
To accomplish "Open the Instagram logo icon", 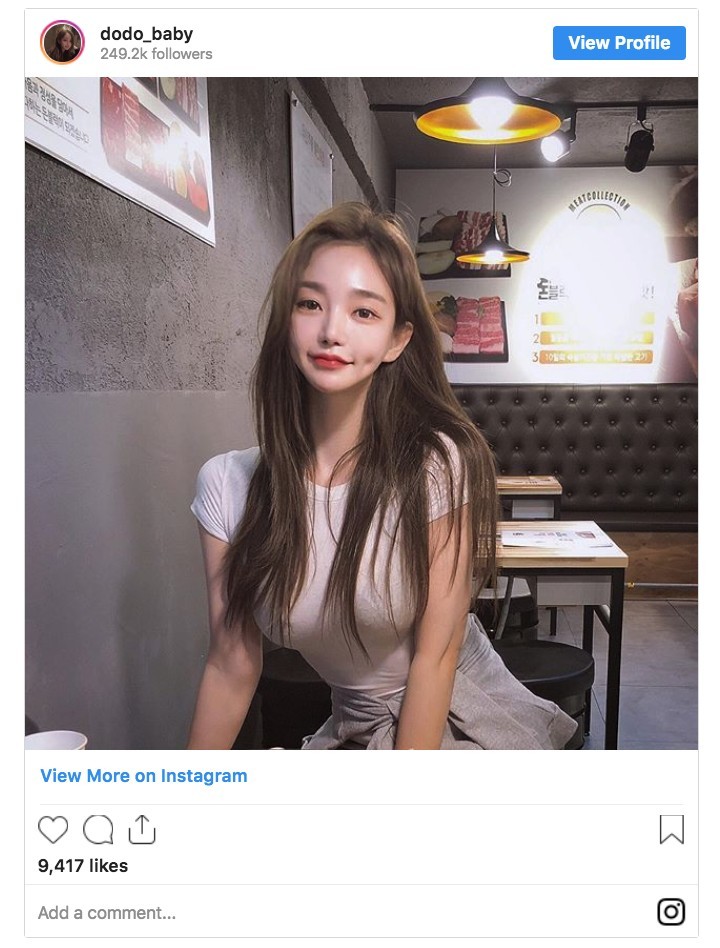I will tap(671, 912).
